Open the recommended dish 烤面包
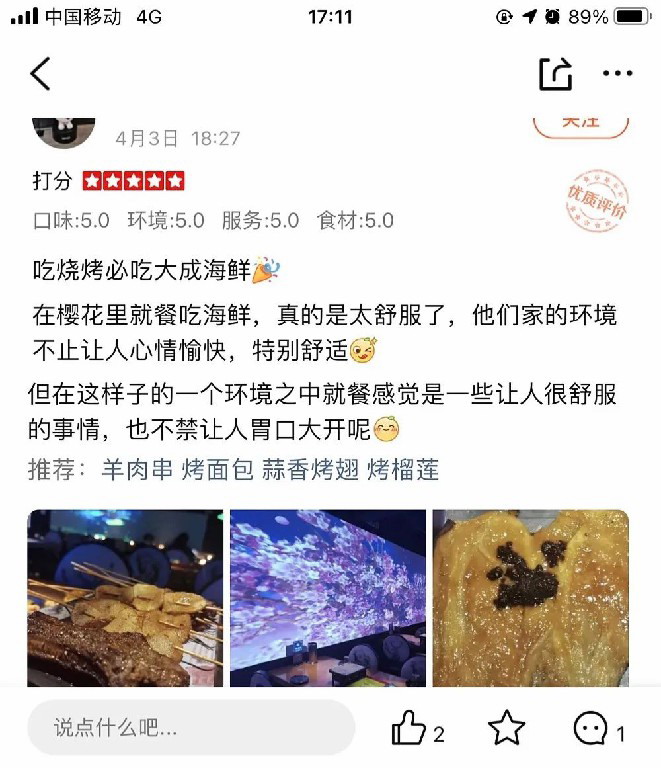Image resolution: width=661 pixels, height=768 pixels. [x=217, y=469]
